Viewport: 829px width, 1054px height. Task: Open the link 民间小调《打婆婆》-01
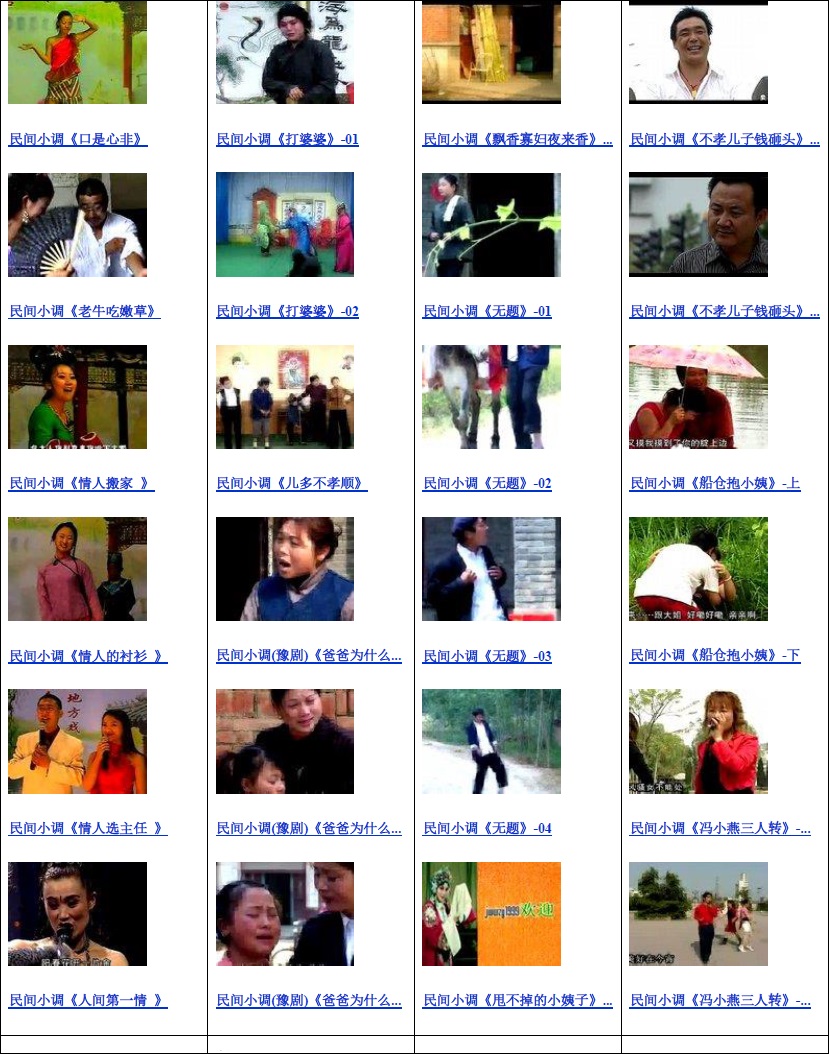(x=287, y=140)
